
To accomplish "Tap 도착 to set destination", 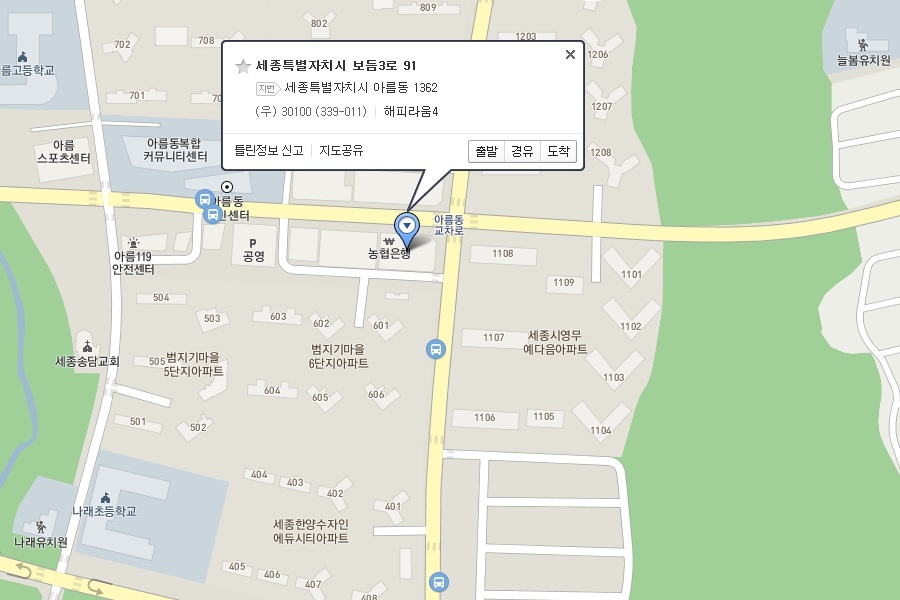I will point(558,151).
